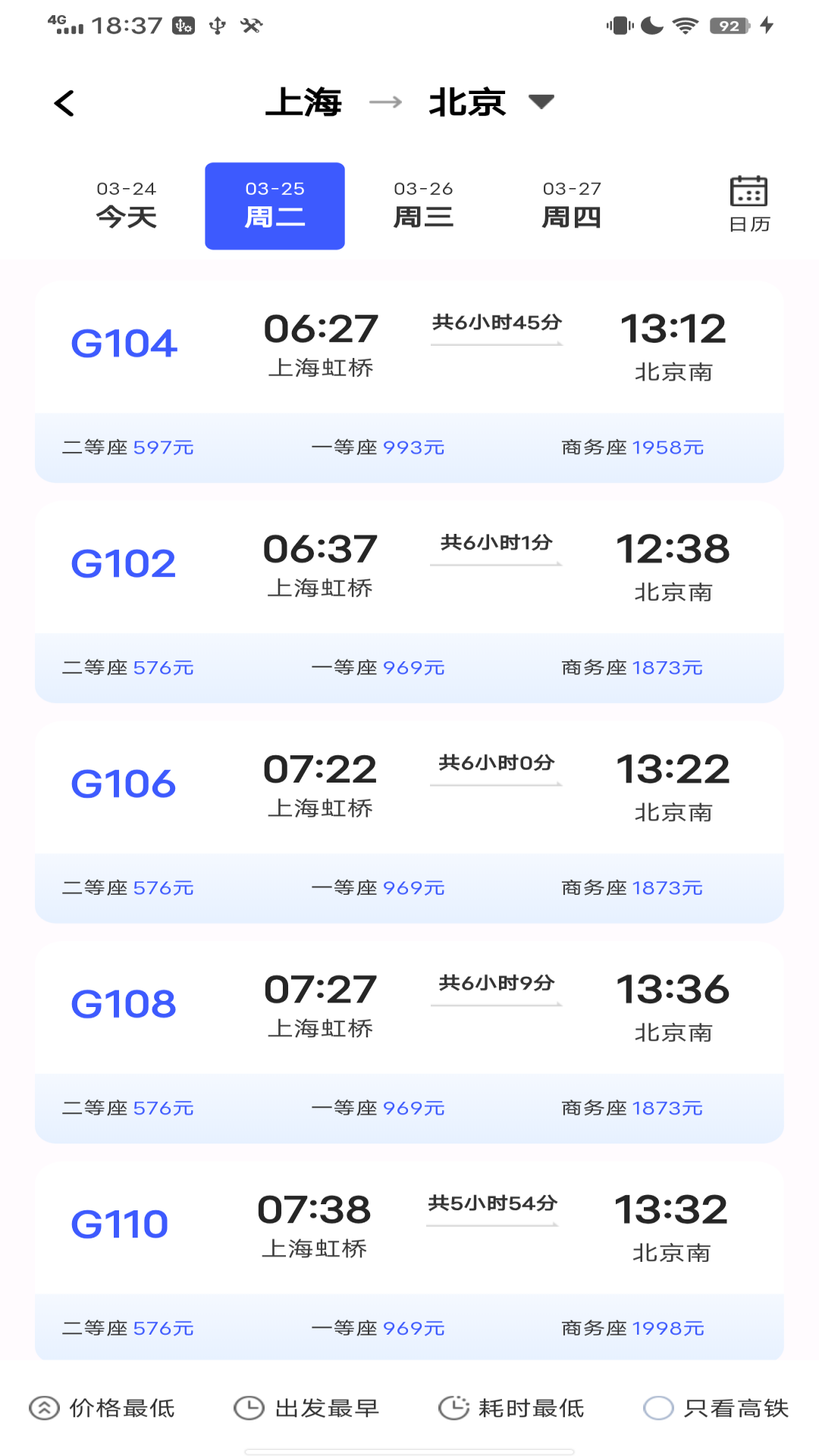
Task: Tap the arrow between 上海 and 北京
Action: pyautogui.click(x=385, y=101)
